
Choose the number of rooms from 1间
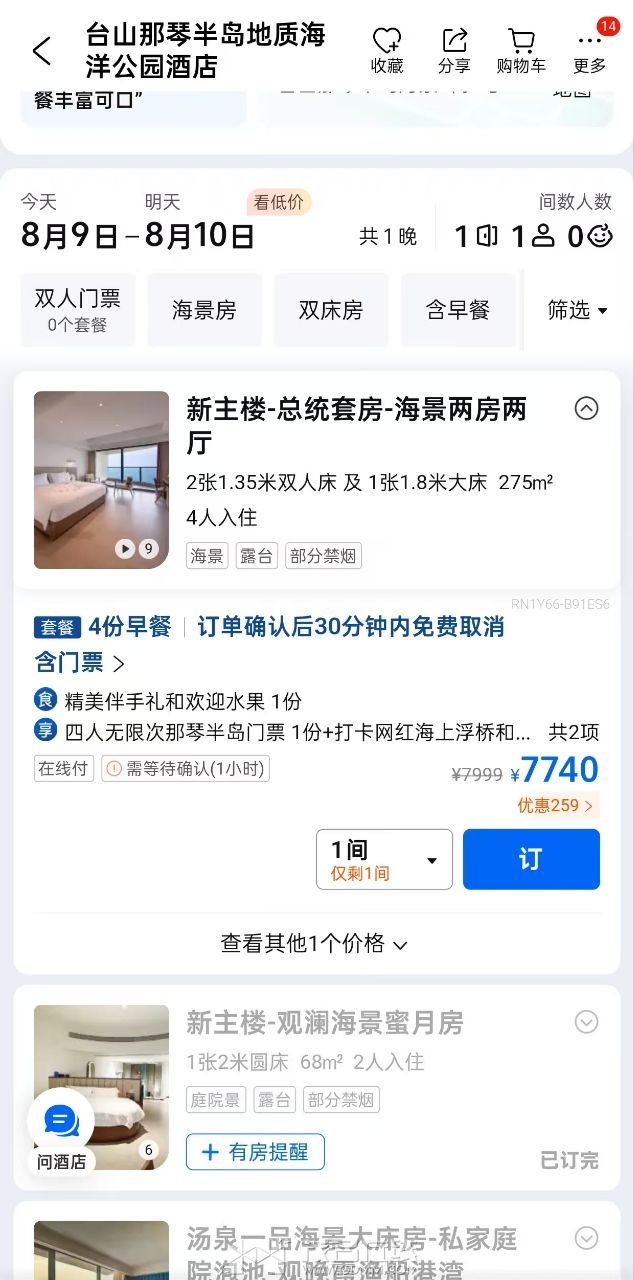tap(384, 859)
